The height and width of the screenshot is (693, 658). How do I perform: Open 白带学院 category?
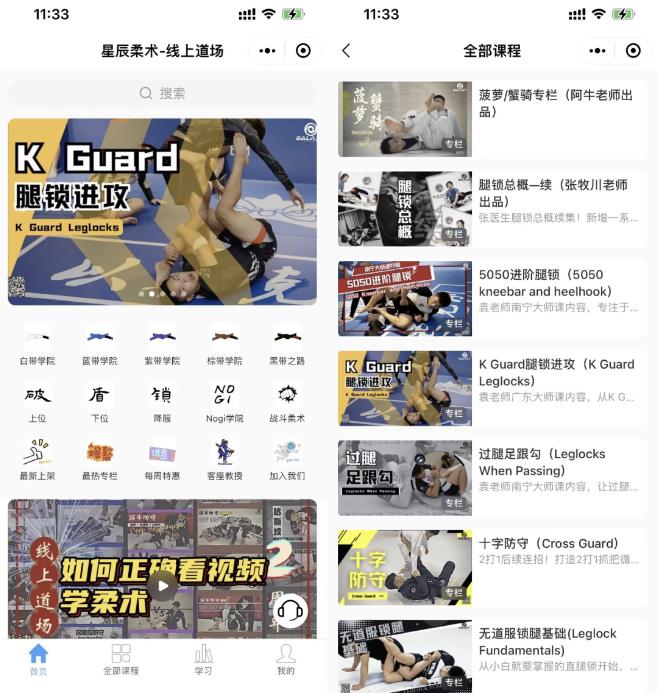coord(37,345)
